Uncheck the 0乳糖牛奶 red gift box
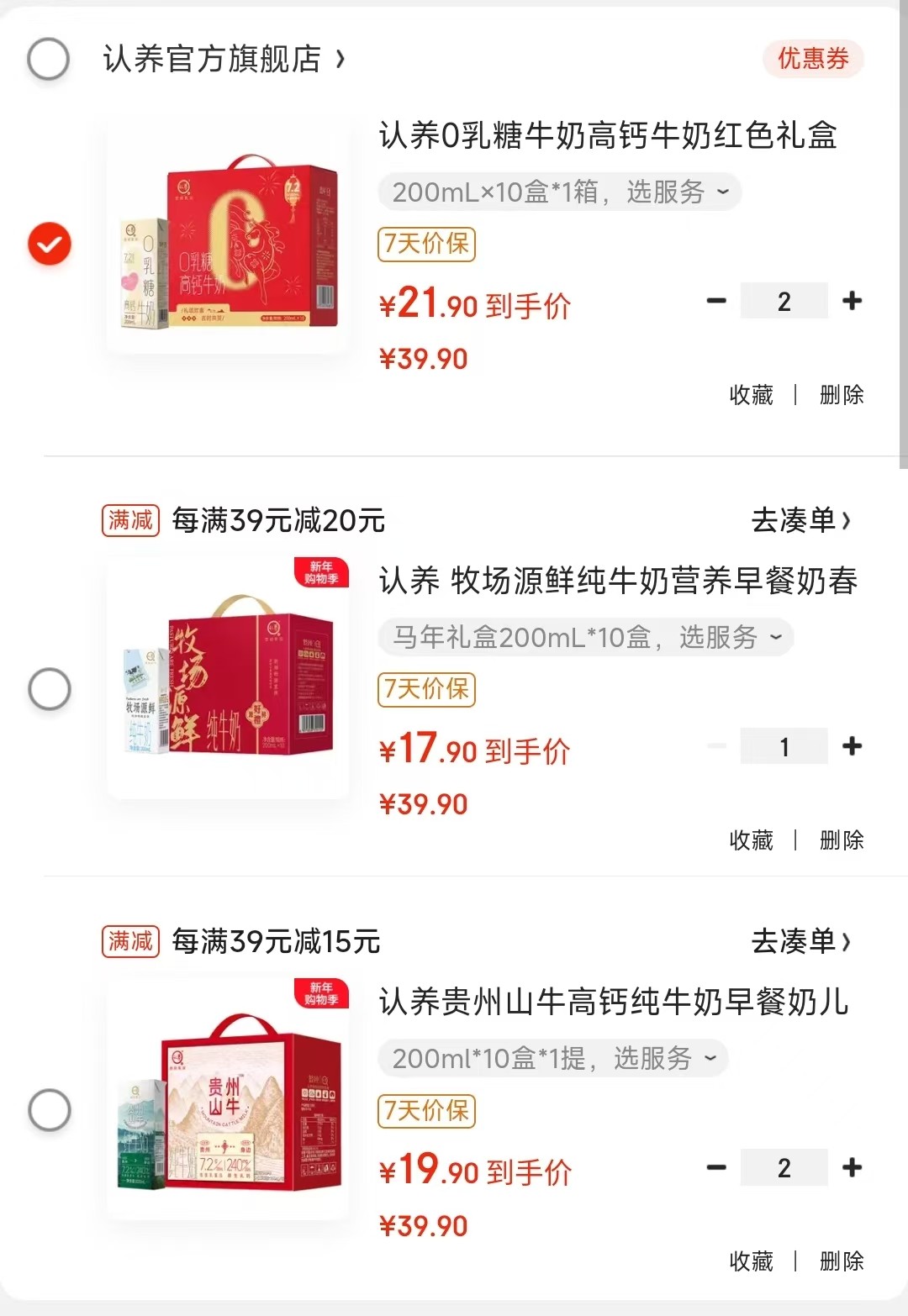This screenshot has width=908, height=1316. [50, 244]
